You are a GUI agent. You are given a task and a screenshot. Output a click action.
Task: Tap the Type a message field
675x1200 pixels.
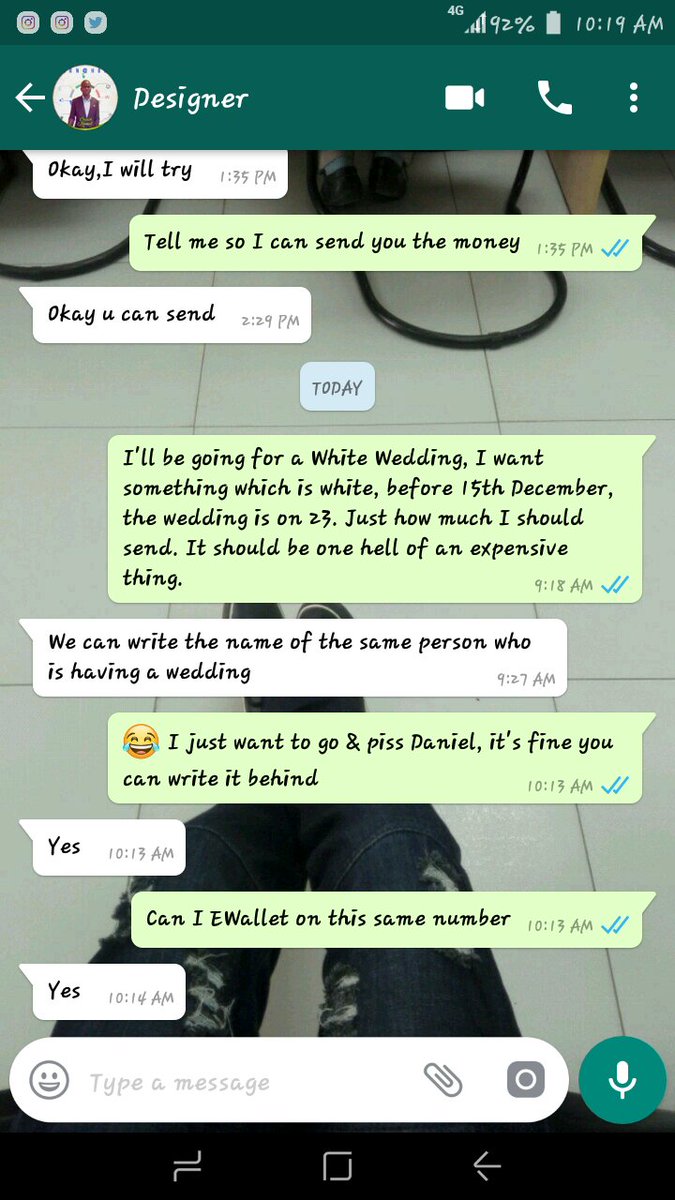pos(240,1081)
